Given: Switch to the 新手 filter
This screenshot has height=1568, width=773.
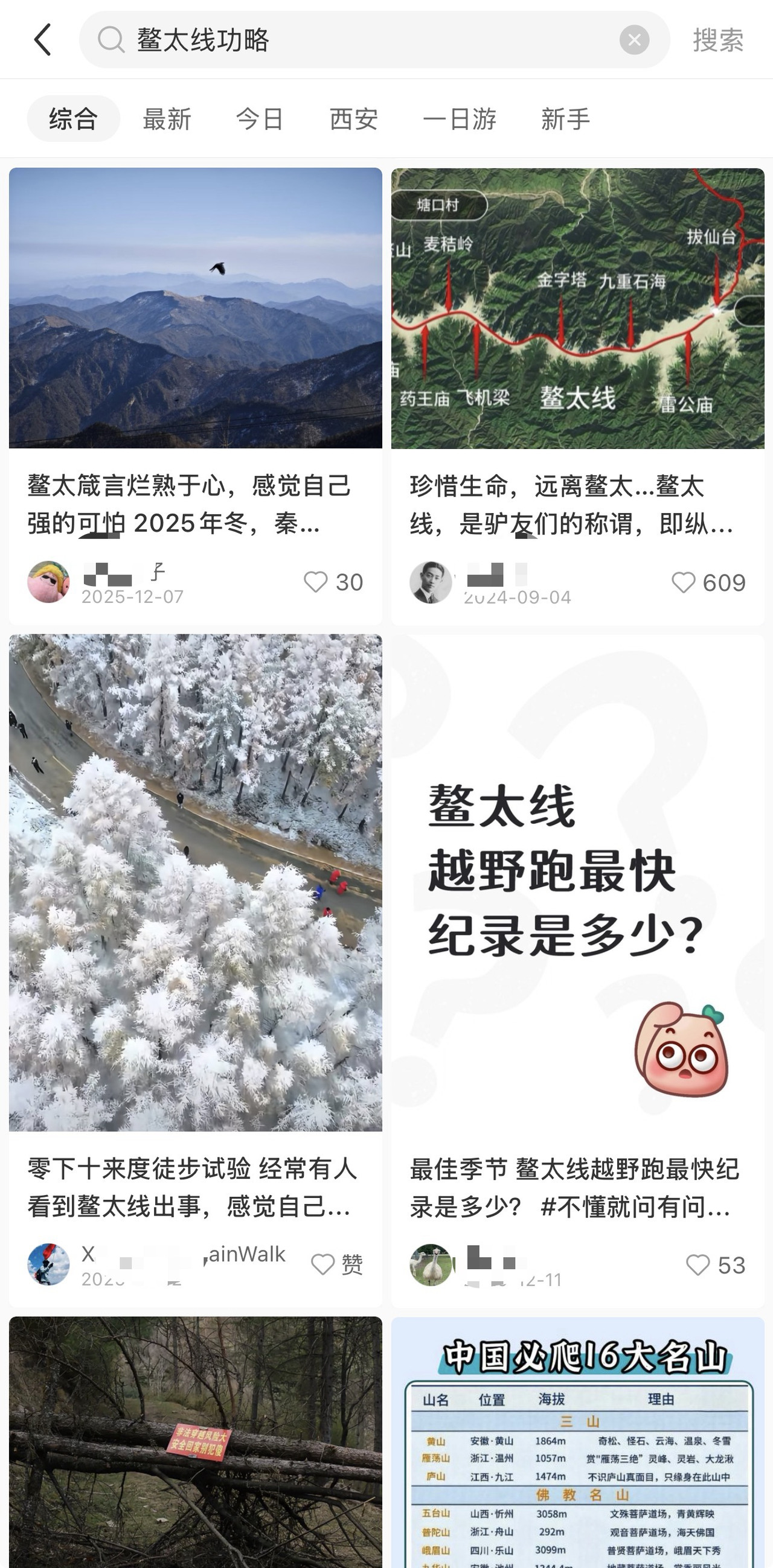Looking at the screenshot, I should [565, 119].
